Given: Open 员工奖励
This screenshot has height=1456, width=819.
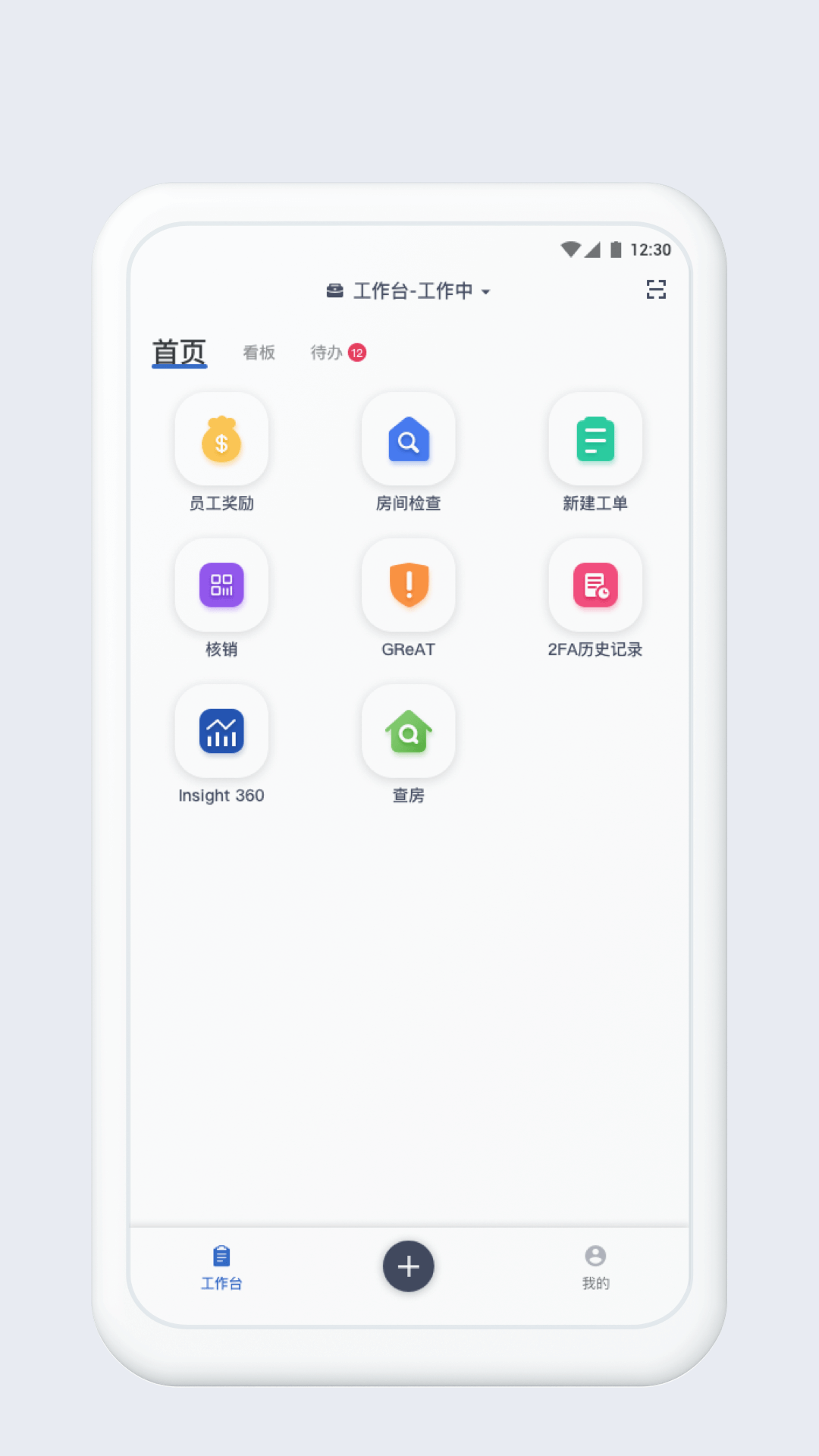Looking at the screenshot, I should (221, 453).
